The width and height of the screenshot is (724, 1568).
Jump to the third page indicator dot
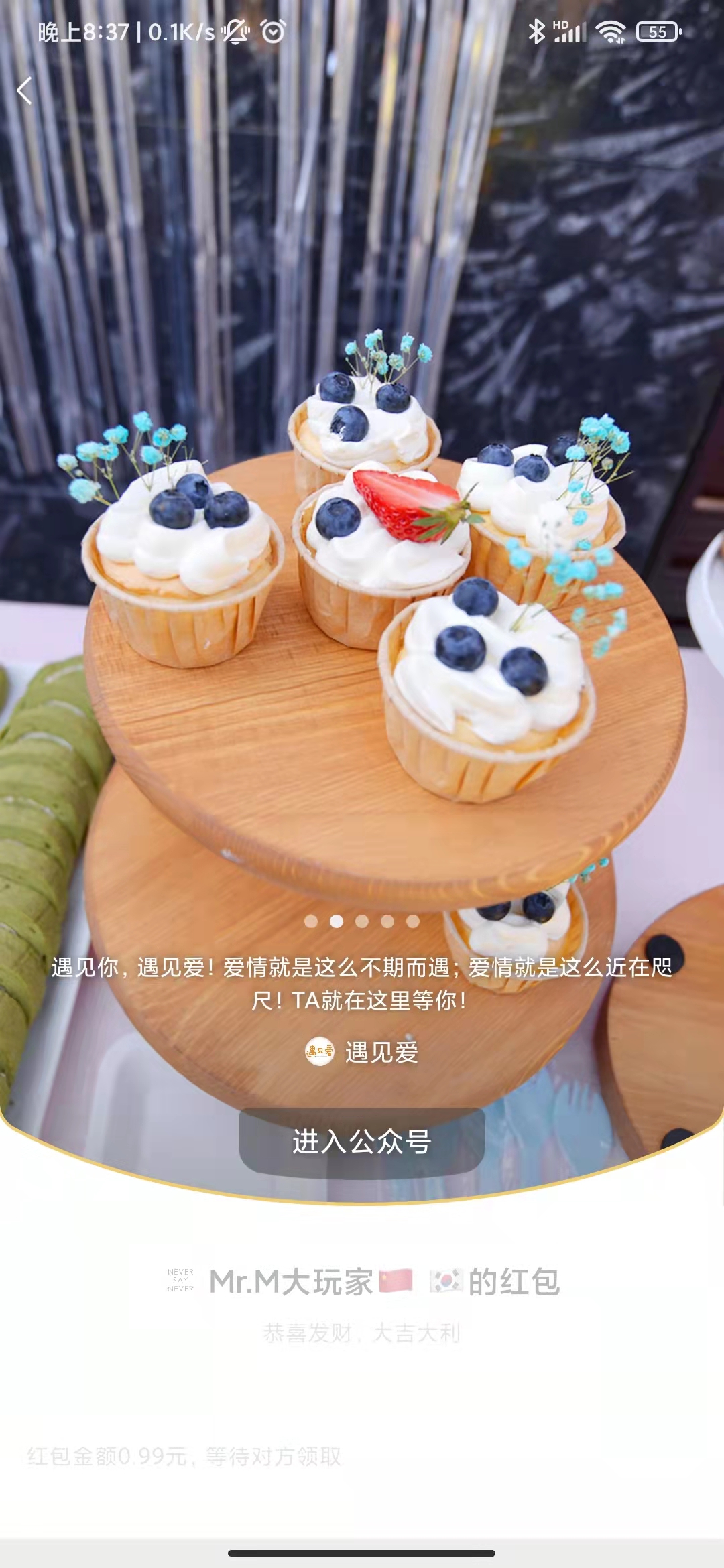362,921
